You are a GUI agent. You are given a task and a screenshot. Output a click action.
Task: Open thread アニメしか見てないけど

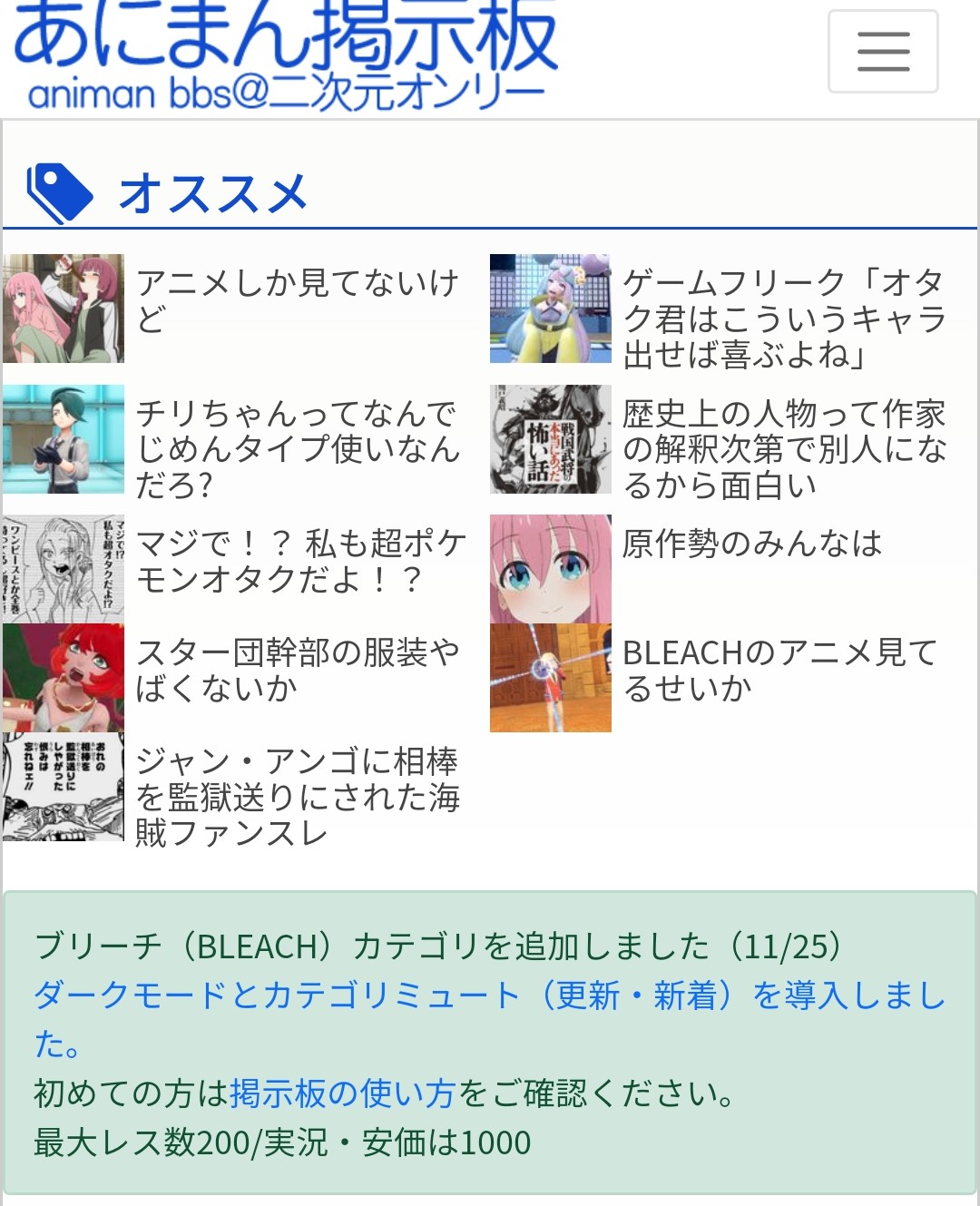point(298,300)
